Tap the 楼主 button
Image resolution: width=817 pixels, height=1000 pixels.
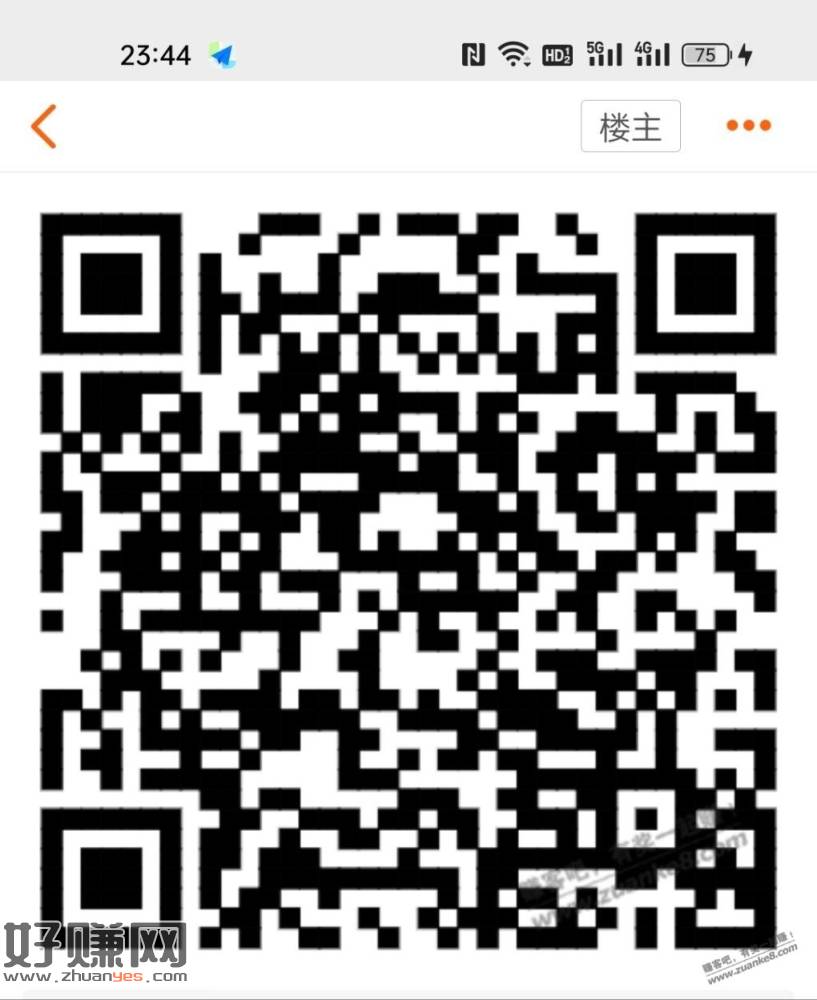[x=630, y=126]
